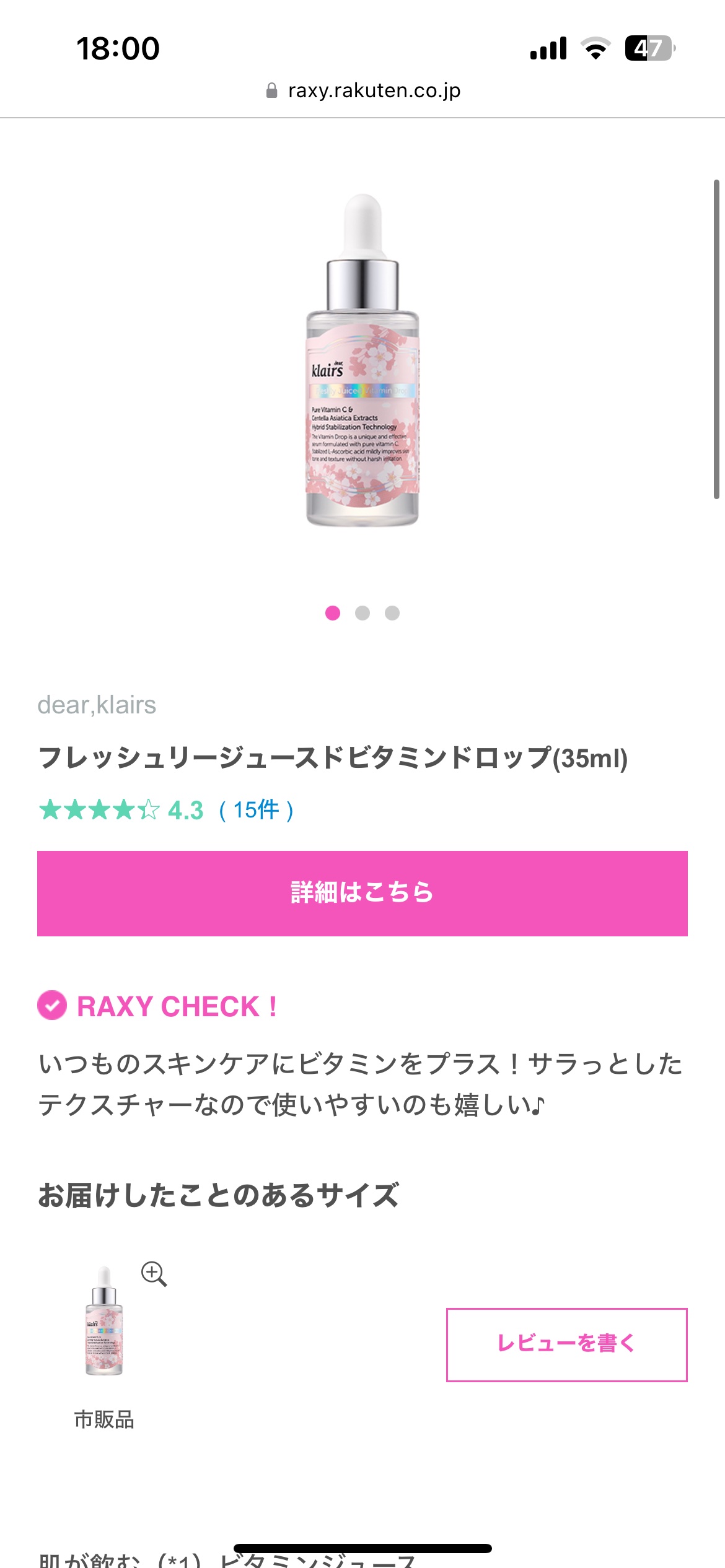The width and height of the screenshot is (725, 1568).
Task: Tap the pink 詳細はこちら button
Action: click(x=362, y=893)
